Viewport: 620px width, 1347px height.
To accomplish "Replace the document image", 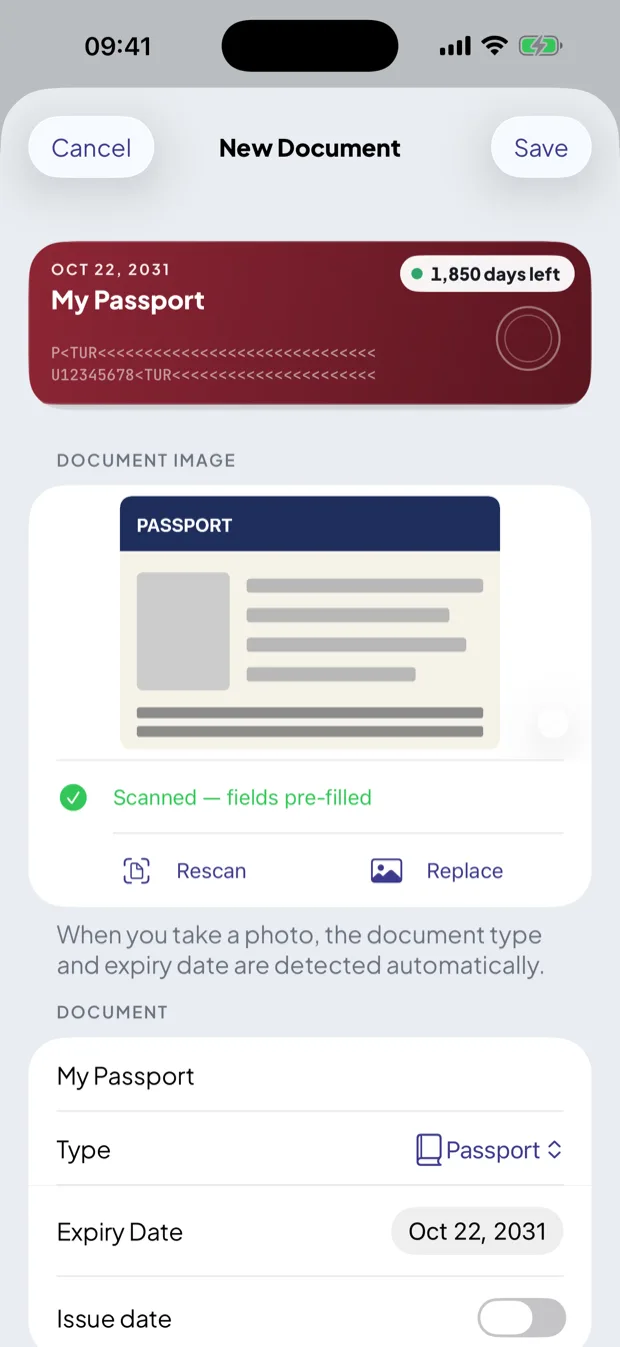I will (x=437, y=871).
